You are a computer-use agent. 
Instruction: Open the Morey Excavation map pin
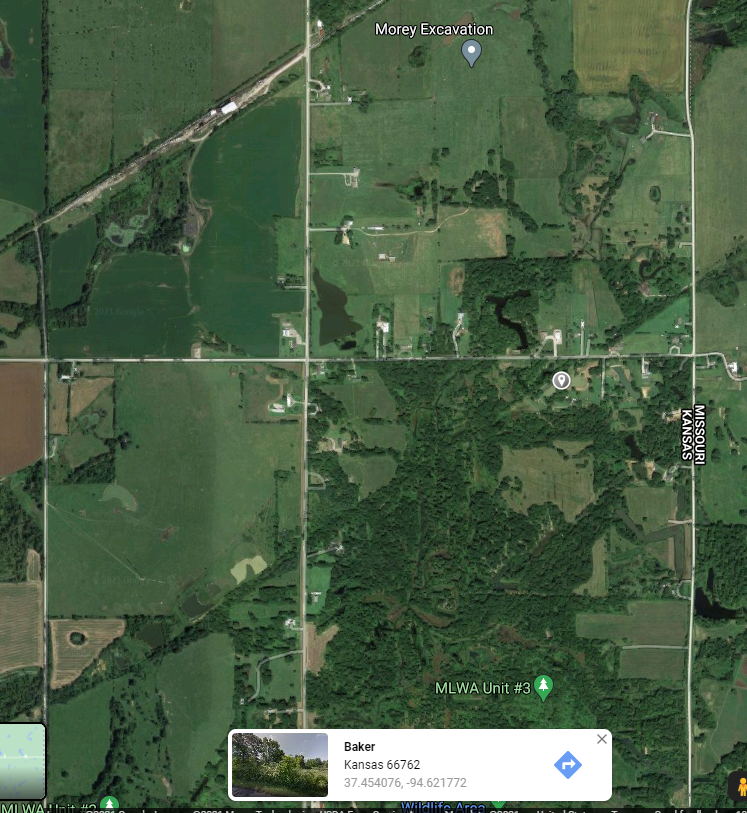[472, 52]
